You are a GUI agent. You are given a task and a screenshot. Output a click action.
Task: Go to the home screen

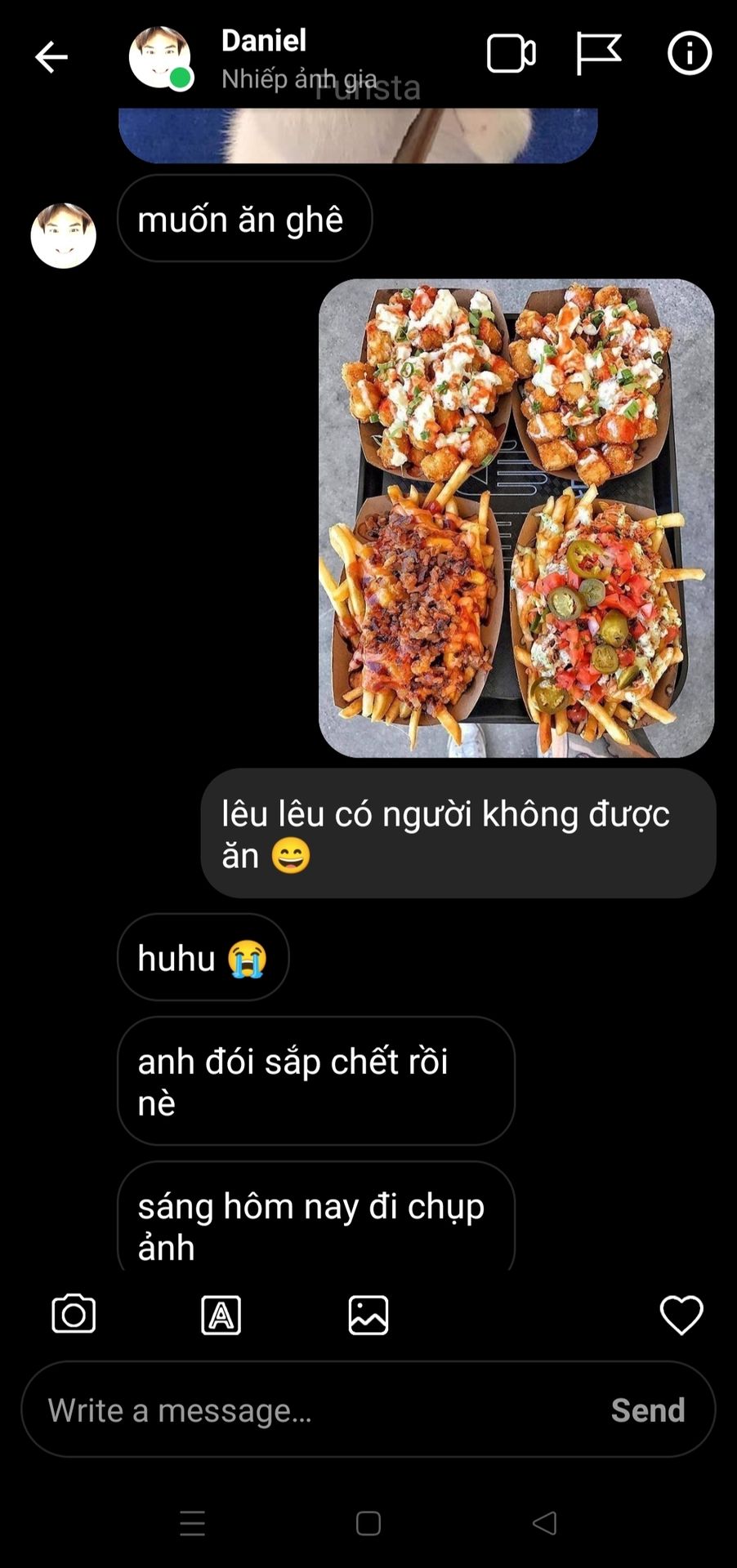coord(368,1523)
